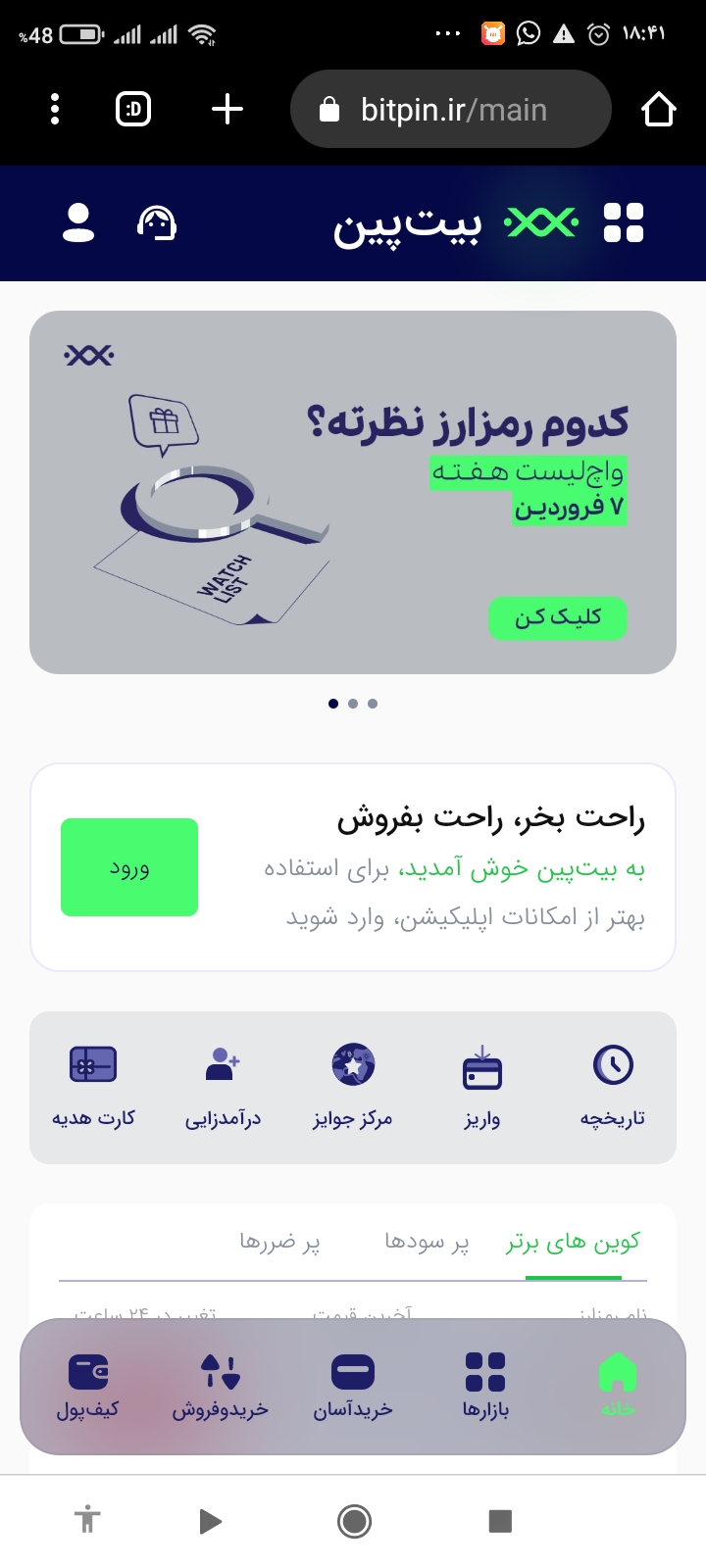Open support via the headset icon
Viewport: 706px width, 1568px height.
(x=157, y=223)
